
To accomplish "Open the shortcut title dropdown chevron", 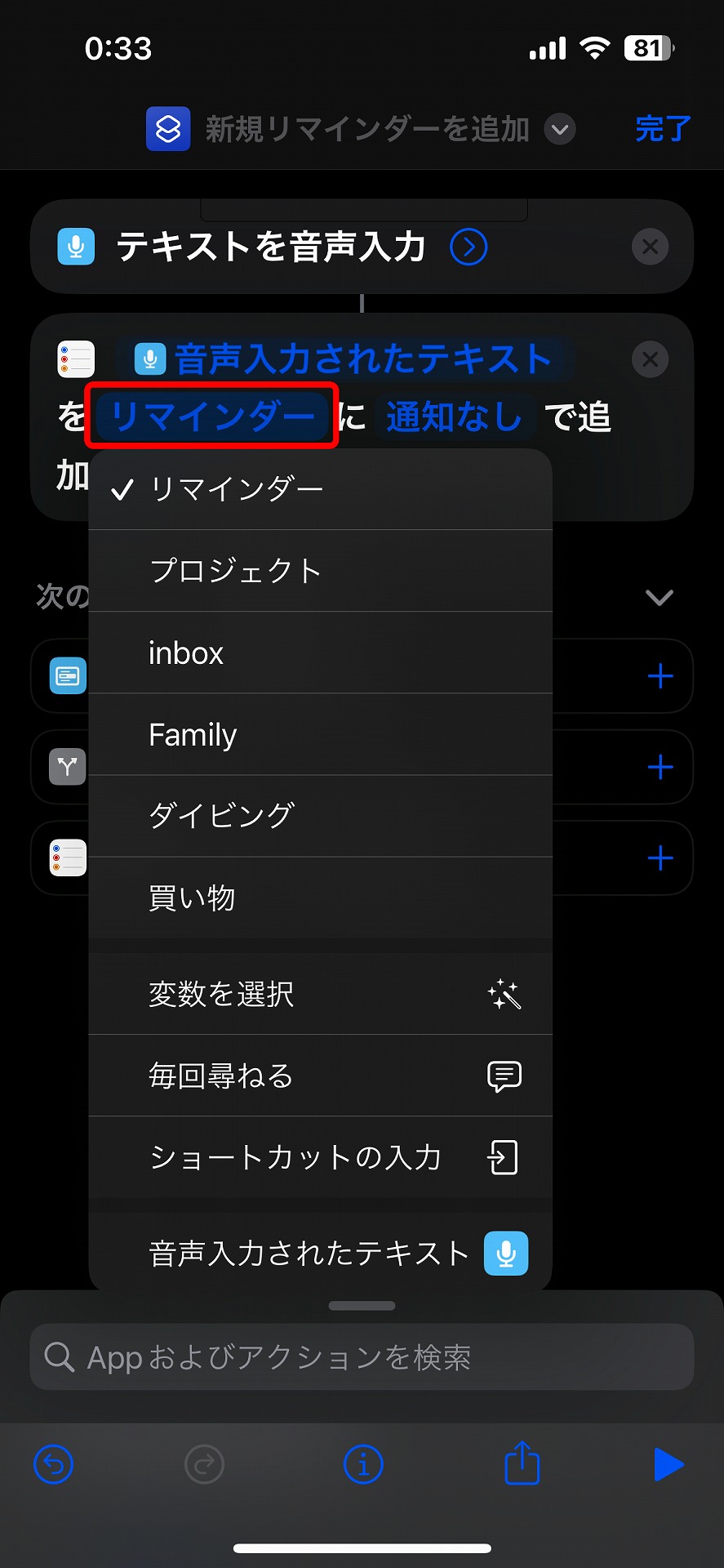I will tap(559, 129).
